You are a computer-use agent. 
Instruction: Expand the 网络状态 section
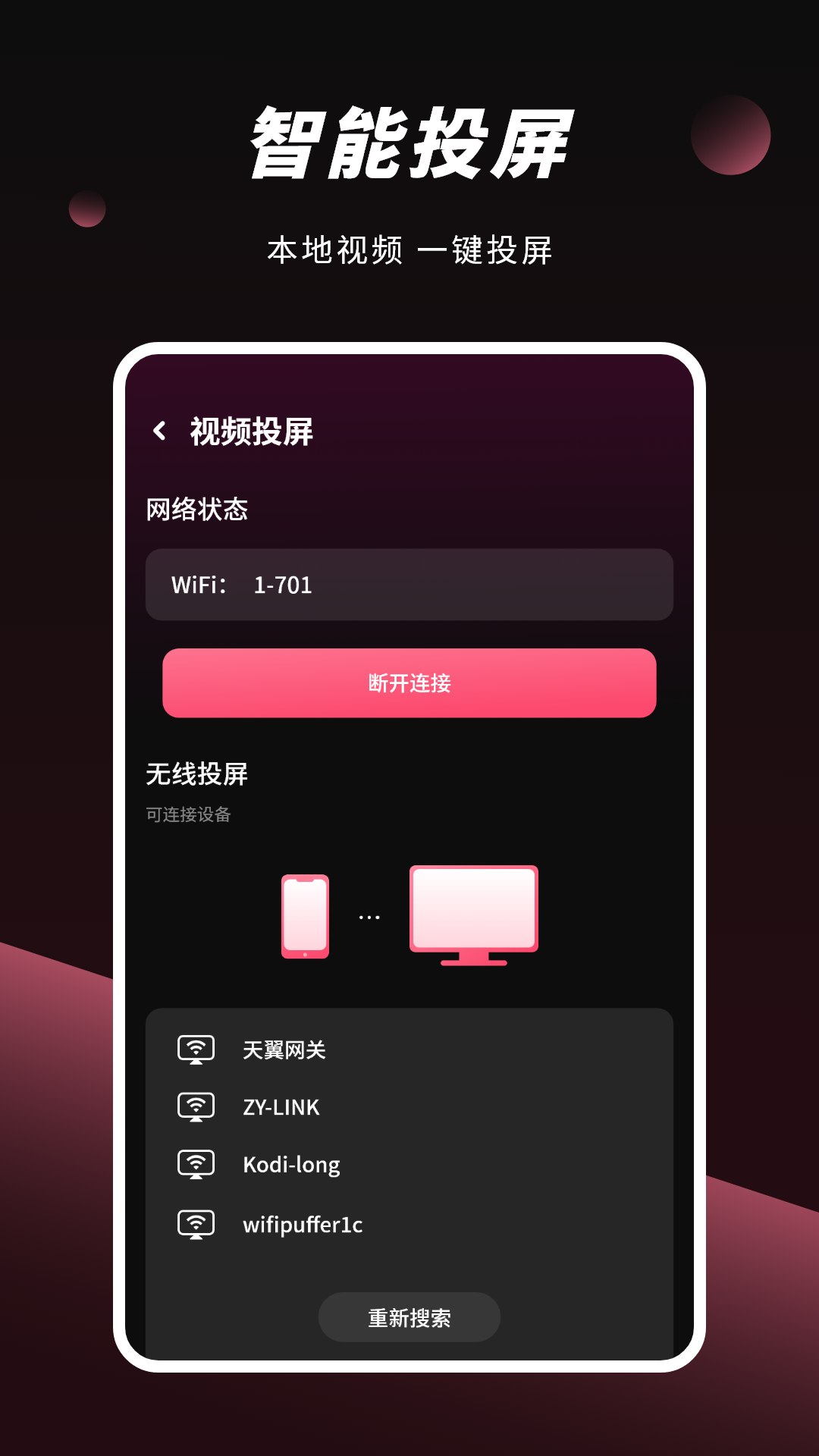pyautogui.click(x=195, y=510)
